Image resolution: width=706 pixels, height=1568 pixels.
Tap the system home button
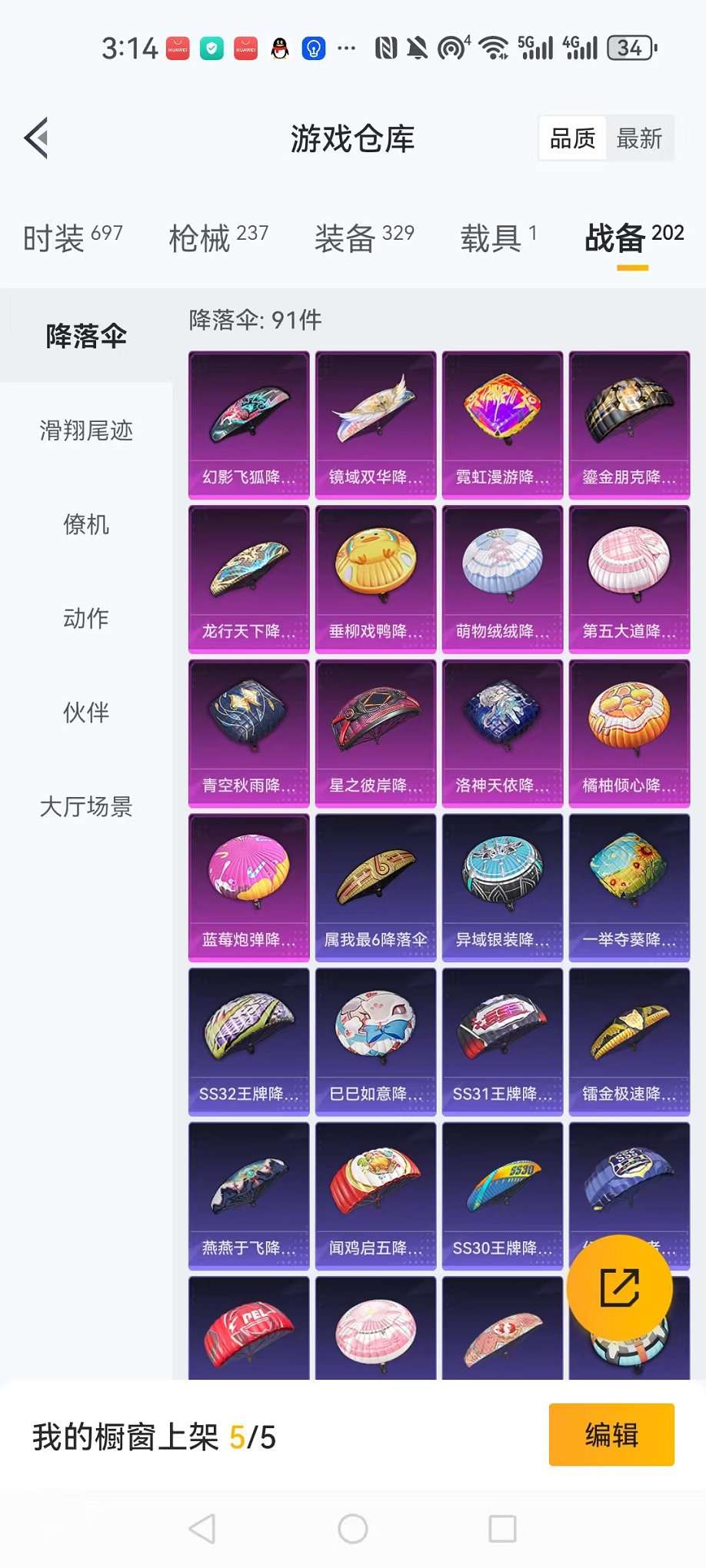coord(353,1529)
